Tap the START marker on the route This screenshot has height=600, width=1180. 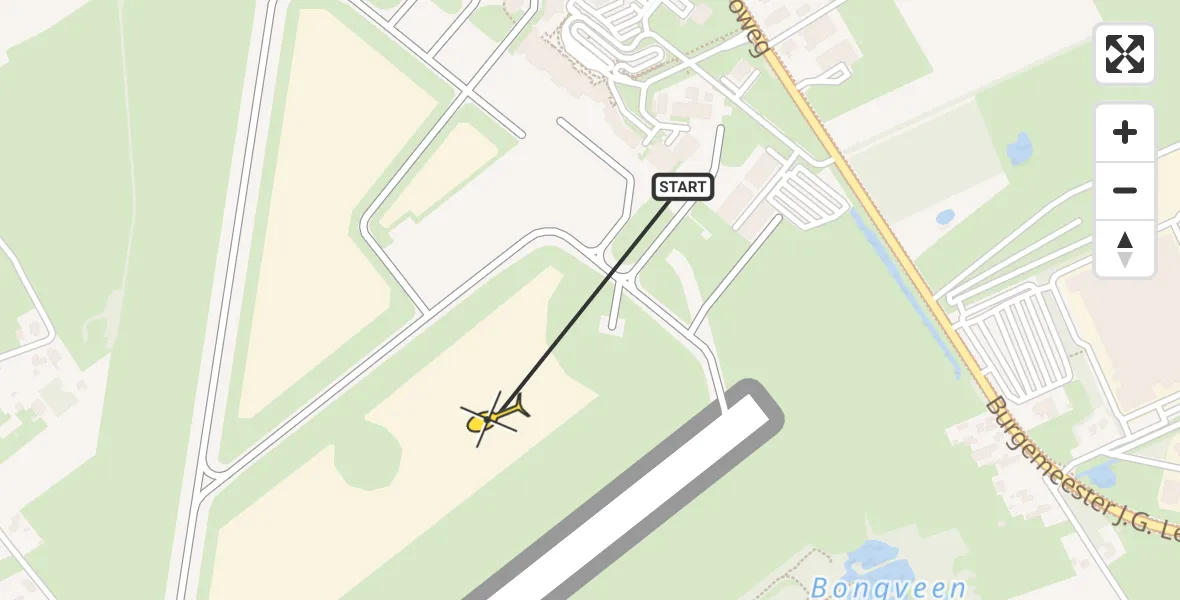tap(683, 187)
